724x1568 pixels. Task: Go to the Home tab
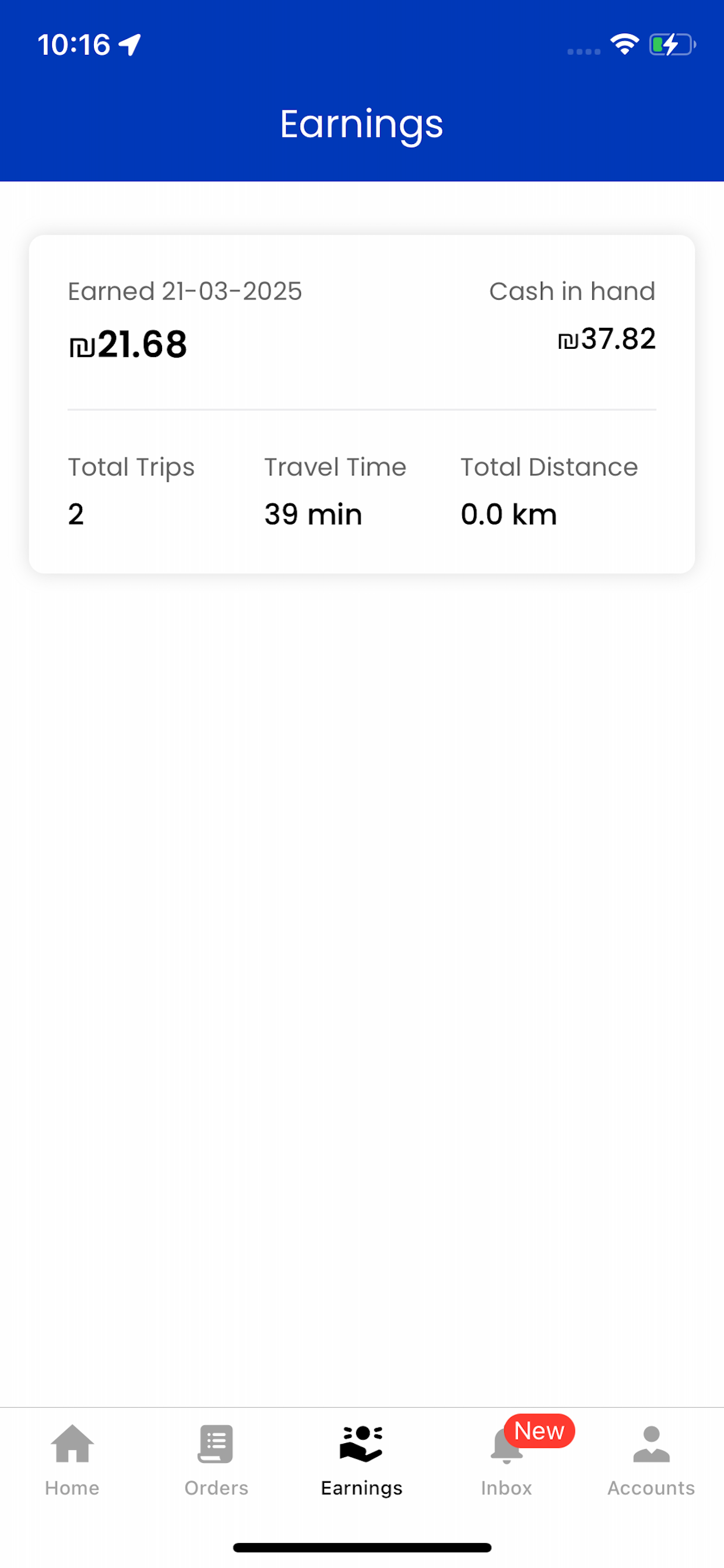(x=72, y=1460)
